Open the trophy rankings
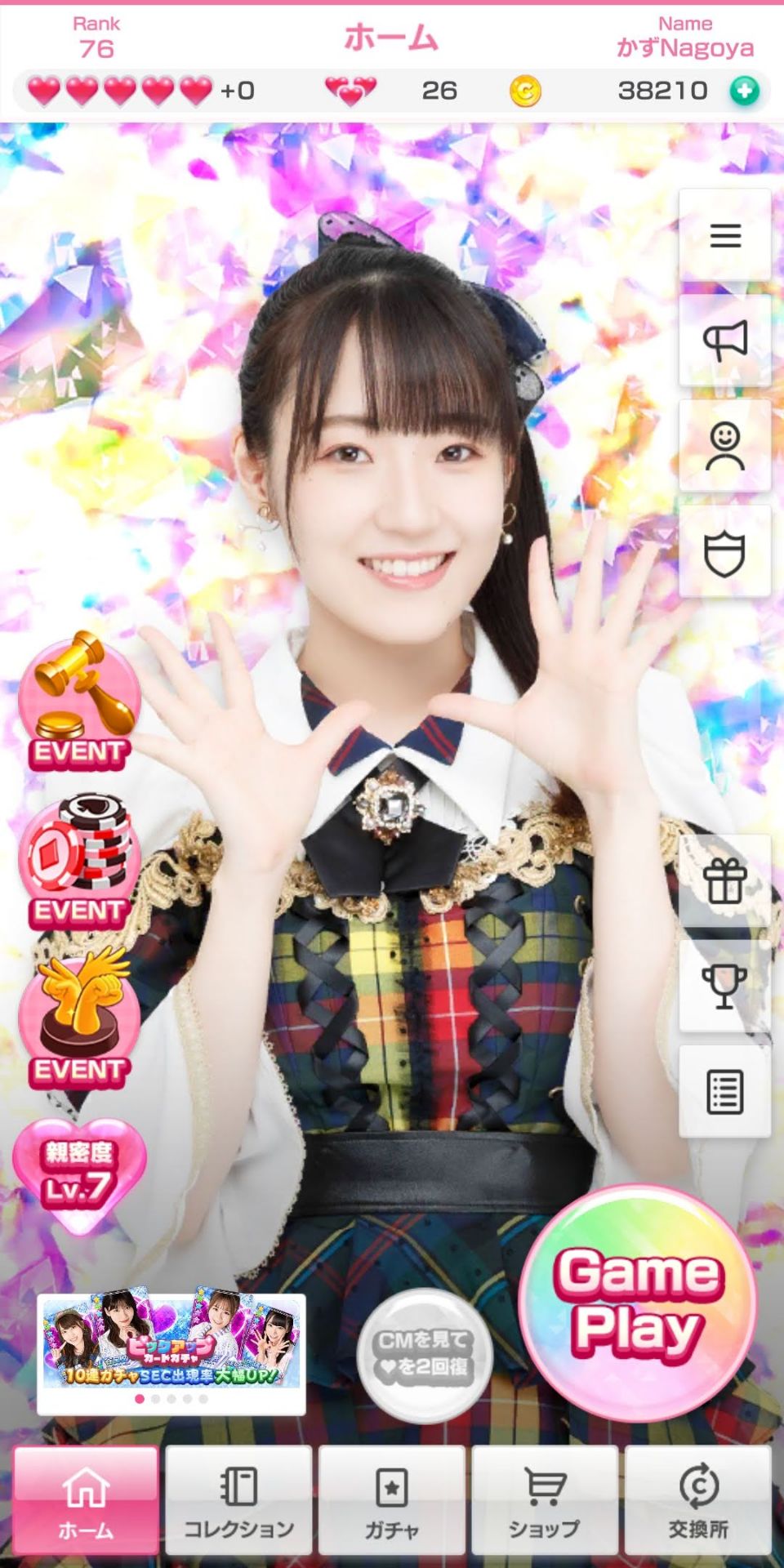784x1568 pixels. pos(724,987)
